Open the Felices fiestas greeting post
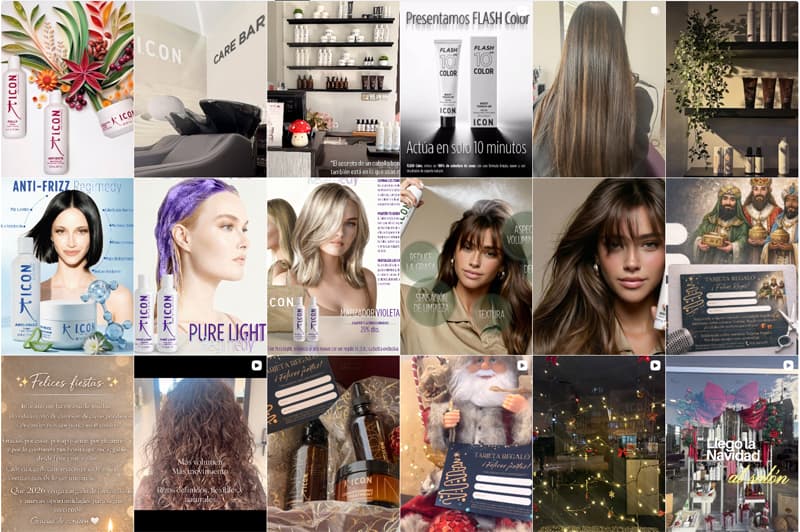Viewport: 800px width, 532px height. 66,443
